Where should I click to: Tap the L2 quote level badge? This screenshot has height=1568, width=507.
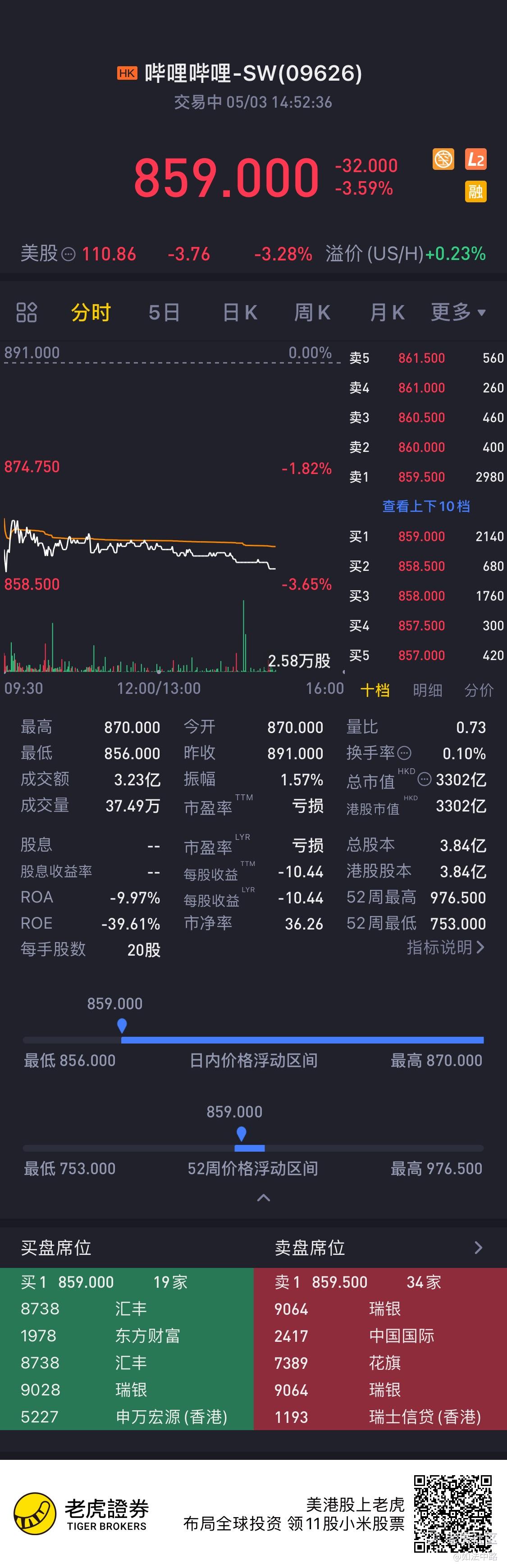tap(475, 160)
